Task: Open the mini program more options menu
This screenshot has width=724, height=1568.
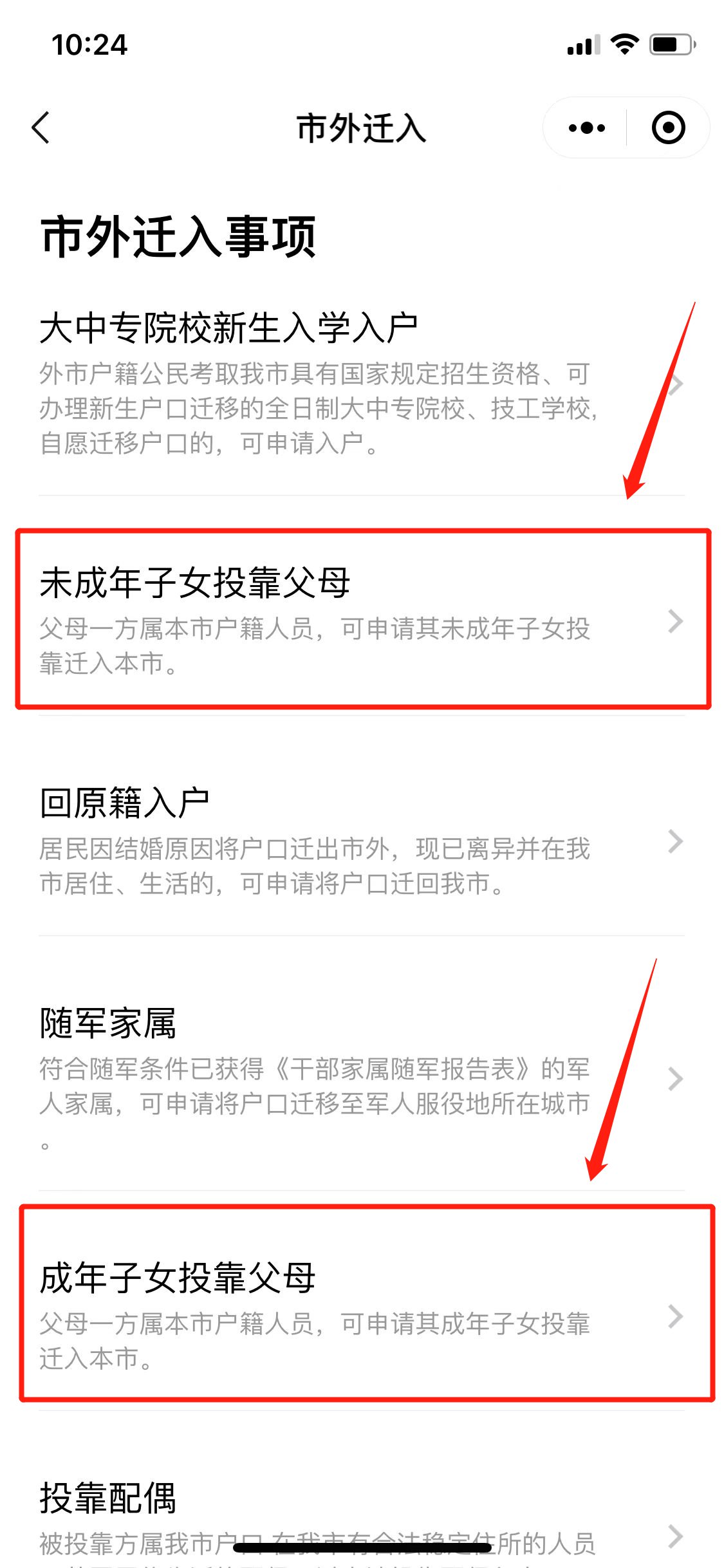Action: click(x=586, y=128)
